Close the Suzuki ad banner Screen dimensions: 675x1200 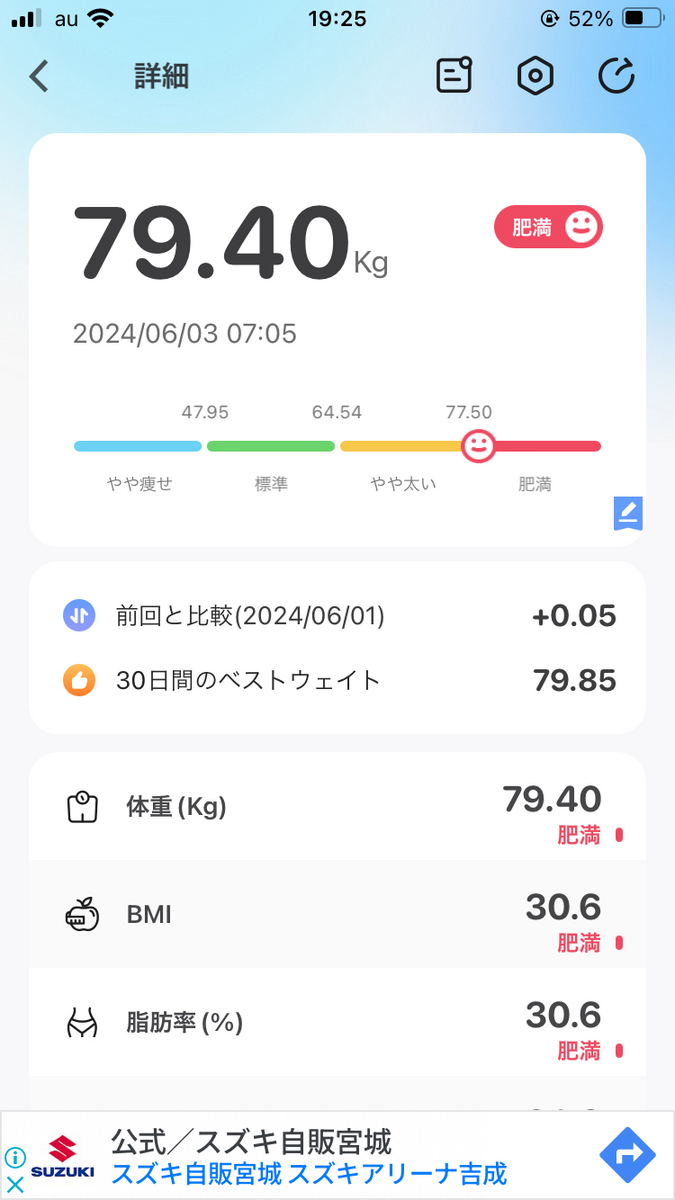[15, 1186]
